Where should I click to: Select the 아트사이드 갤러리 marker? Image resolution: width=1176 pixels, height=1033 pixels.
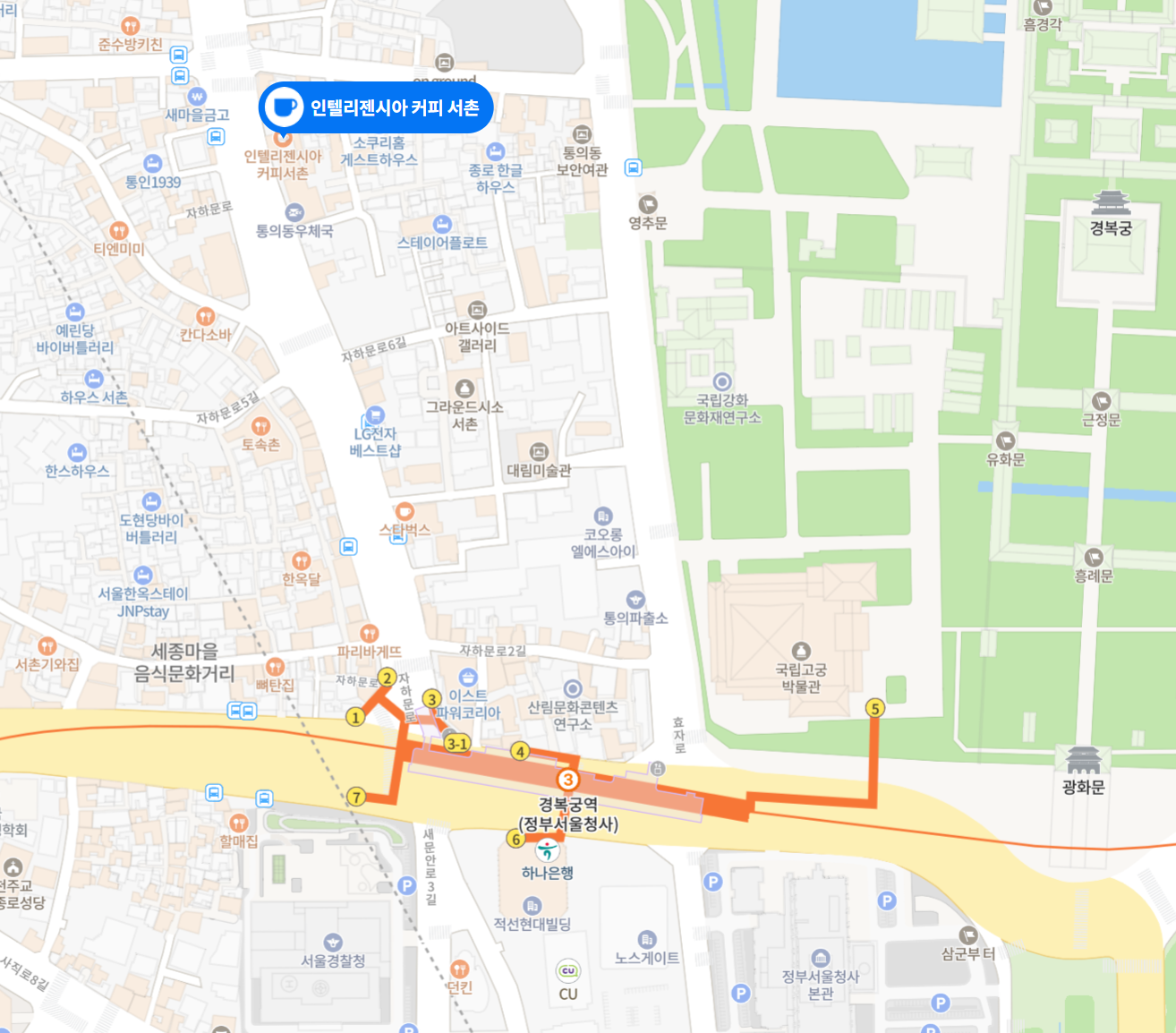click(x=477, y=310)
